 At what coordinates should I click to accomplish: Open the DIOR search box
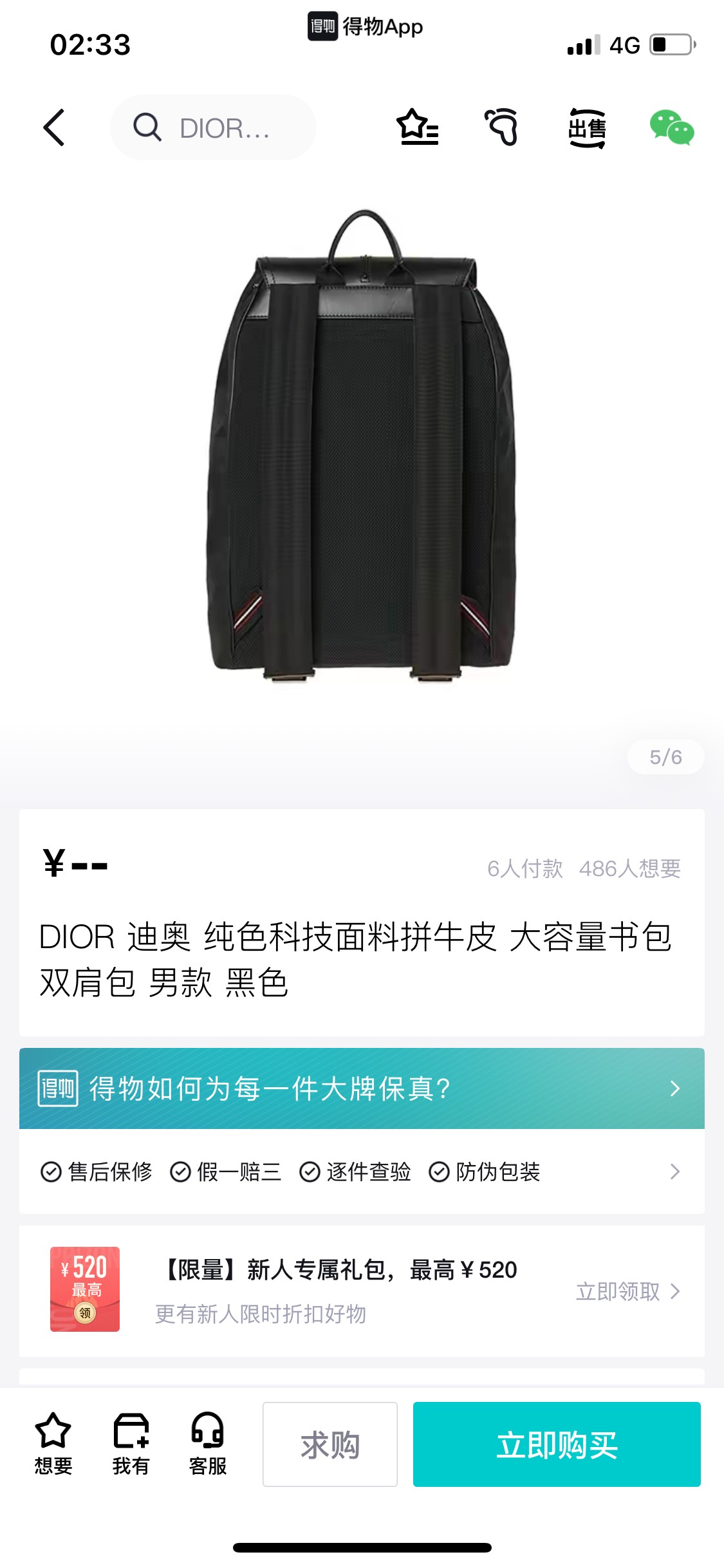click(x=213, y=127)
